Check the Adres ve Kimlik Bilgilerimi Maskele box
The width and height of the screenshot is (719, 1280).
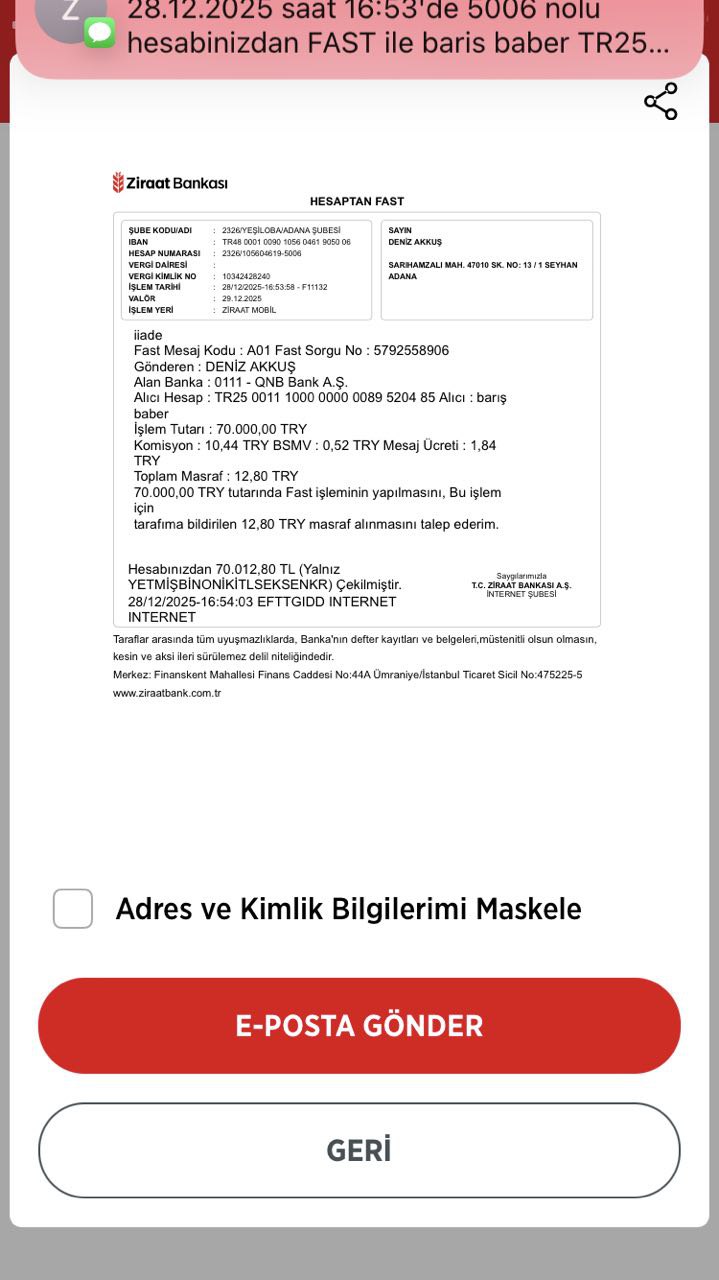click(73, 908)
